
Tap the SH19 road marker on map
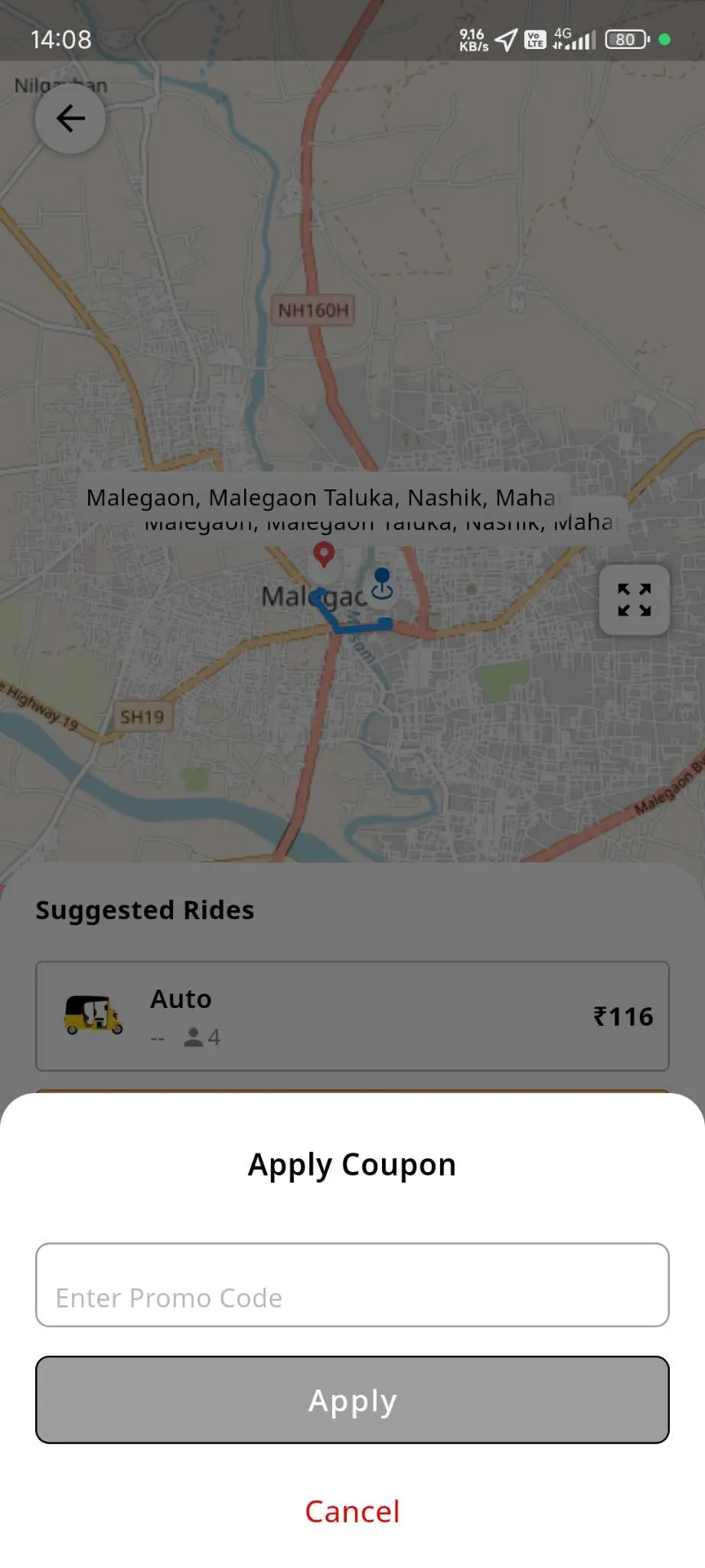tap(143, 715)
